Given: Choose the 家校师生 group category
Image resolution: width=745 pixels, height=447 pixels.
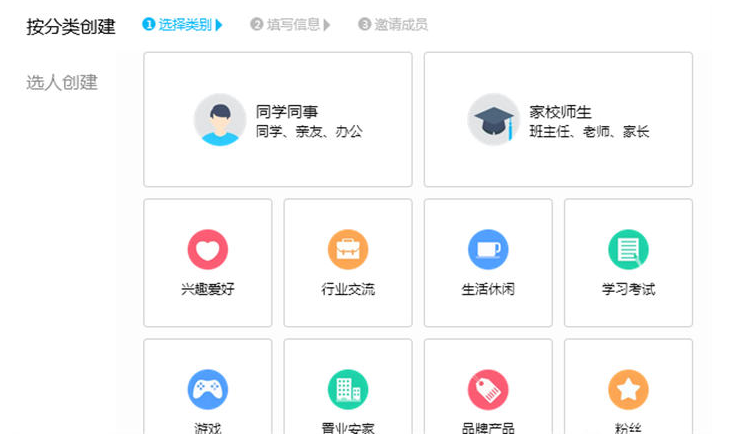Looking at the screenshot, I should (x=558, y=120).
